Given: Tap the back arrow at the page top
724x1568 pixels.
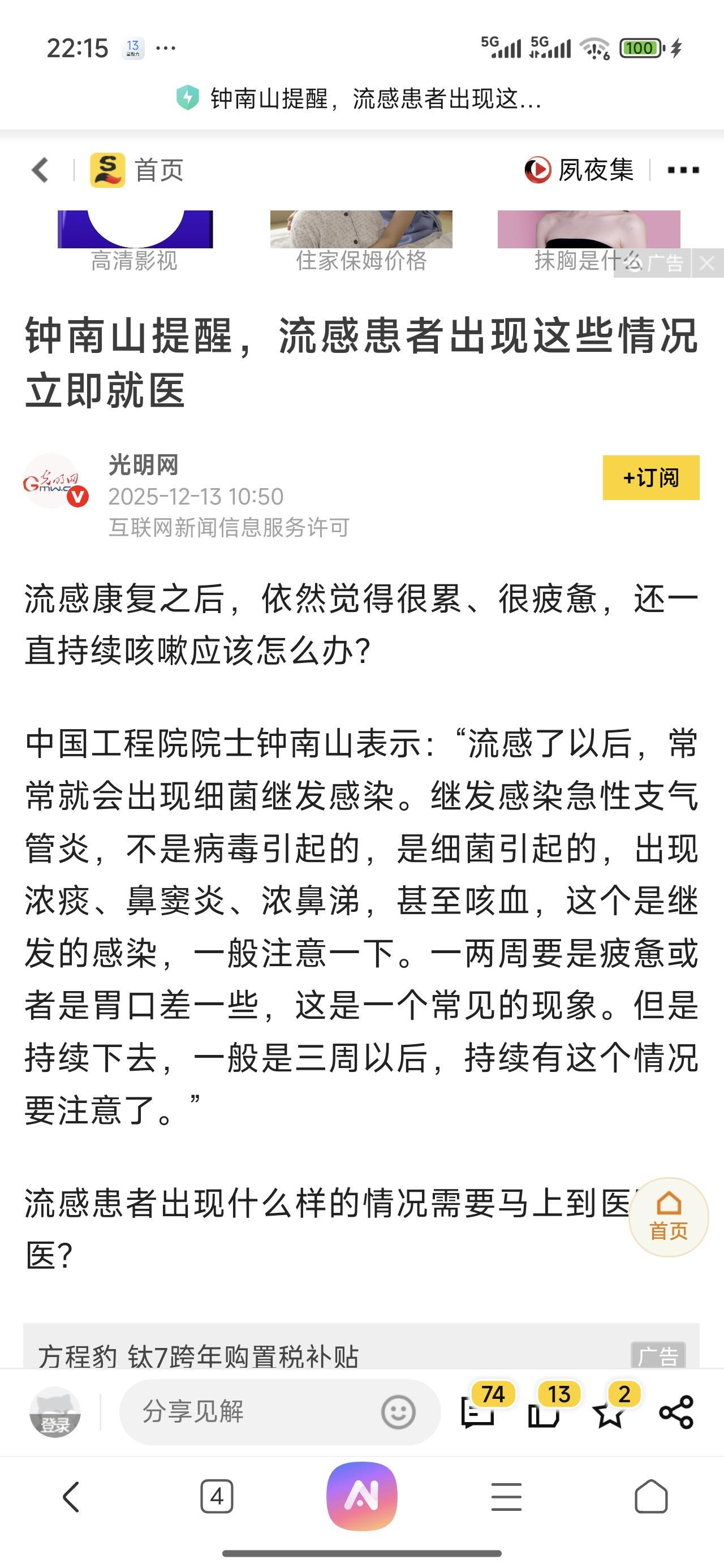Looking at the screenshot, I should [x=38, y=170].
